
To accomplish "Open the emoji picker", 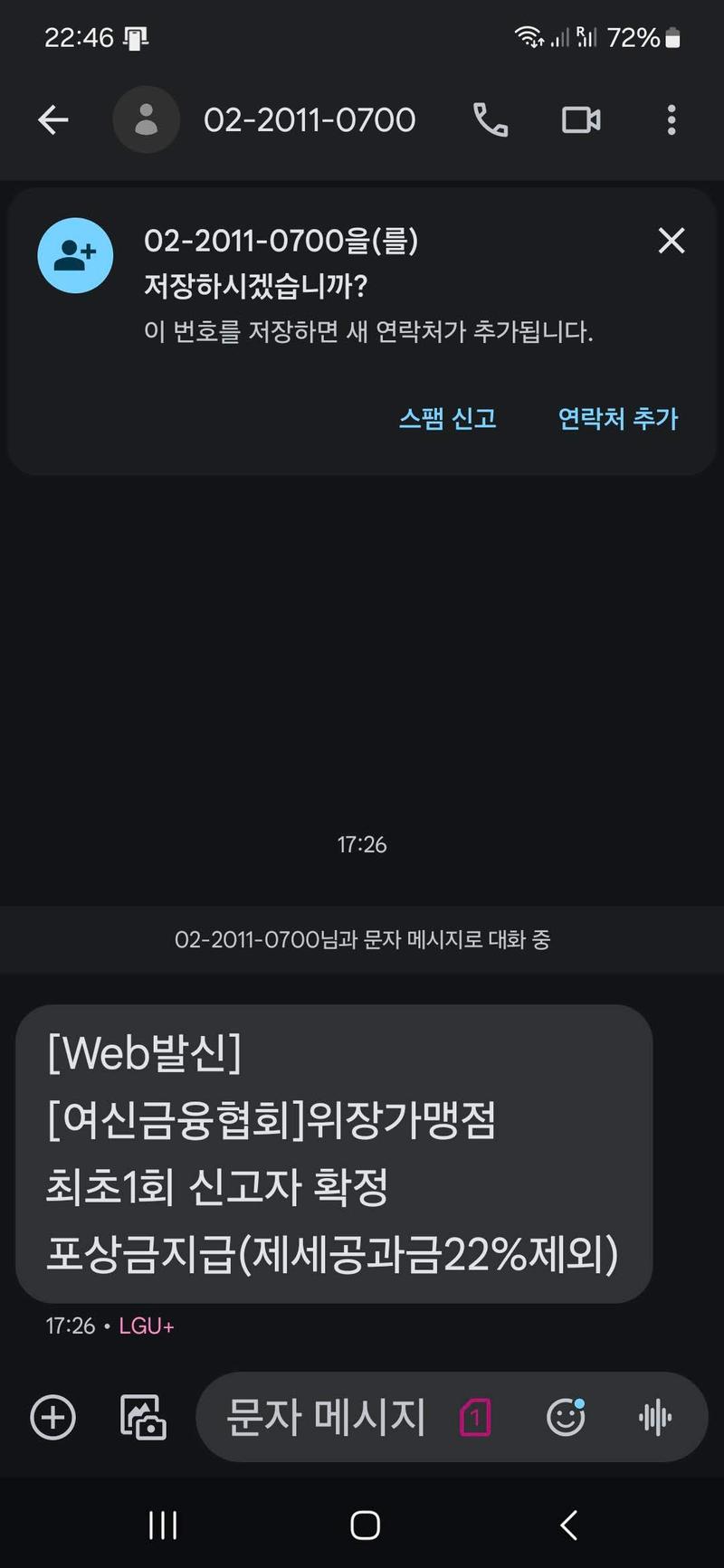I will (x=567, y=1417).
